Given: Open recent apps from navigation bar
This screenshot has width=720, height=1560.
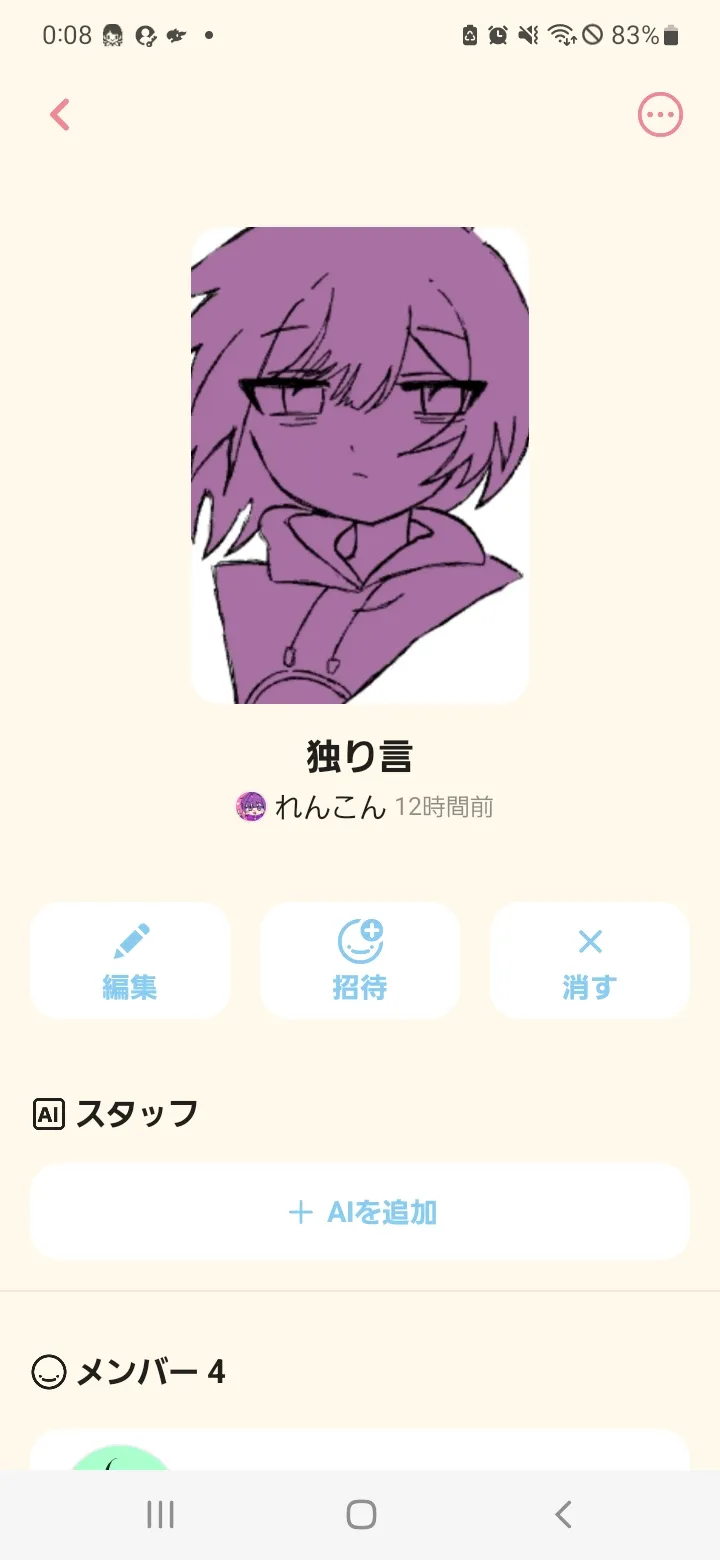Looking at the screenshot, I should (160, 1514).
